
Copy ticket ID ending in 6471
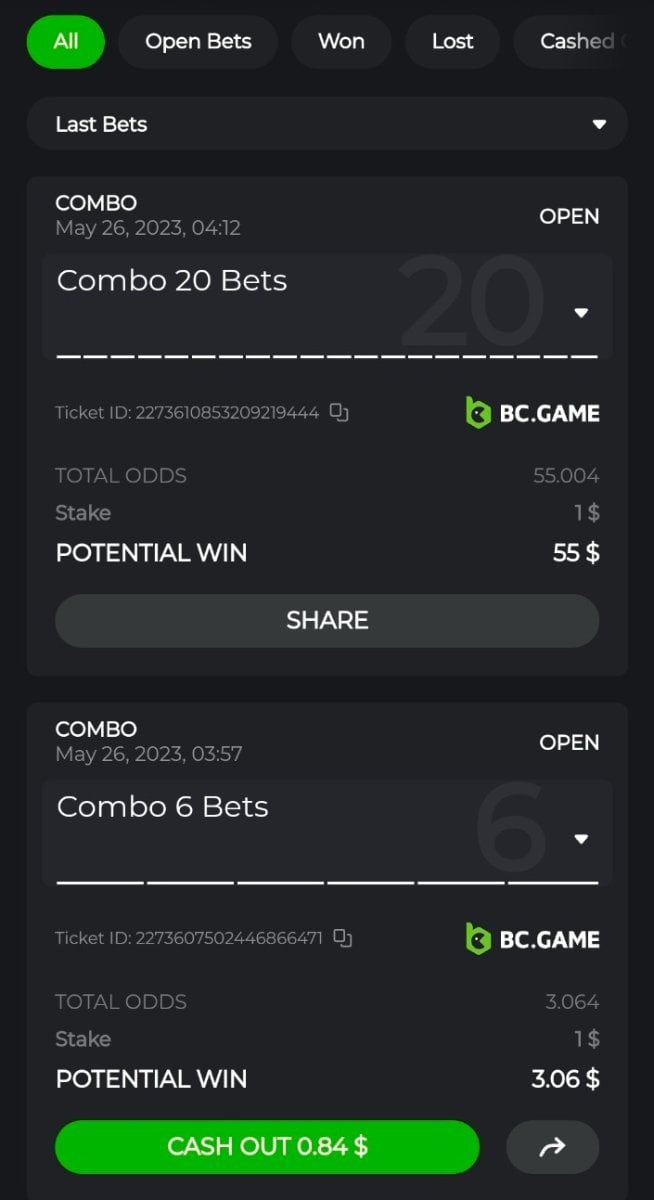click(343, 938)
